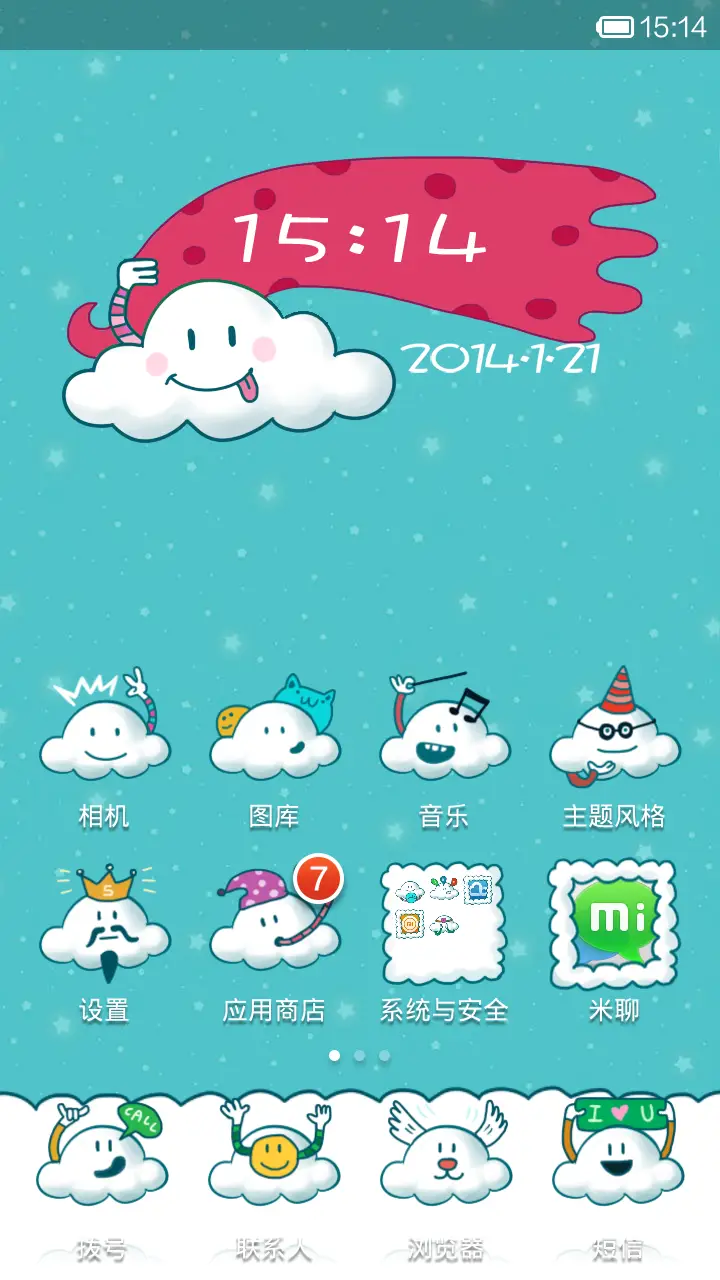Select the second home screen page dot
The image size is (720, 1280).
click(x=358, y=1053)
